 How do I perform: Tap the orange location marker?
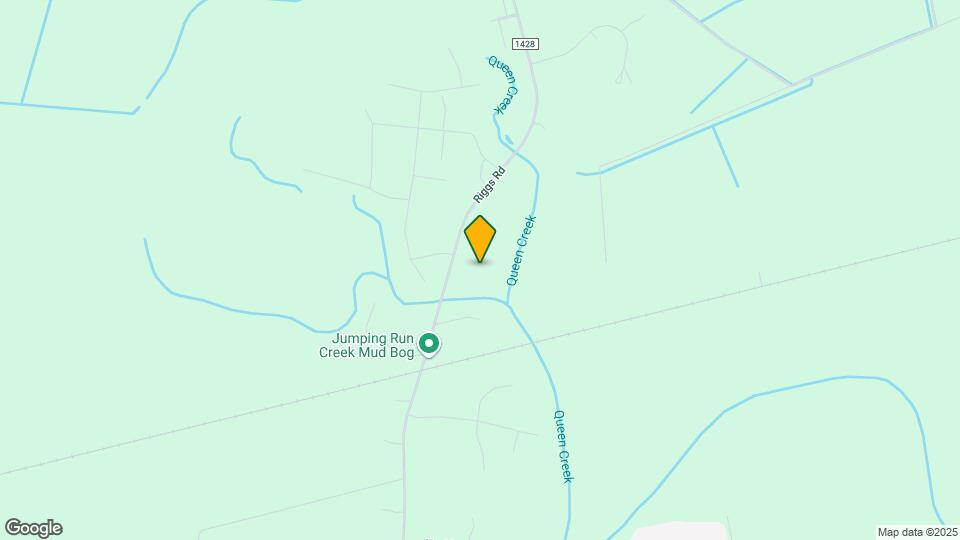point(480,239)
